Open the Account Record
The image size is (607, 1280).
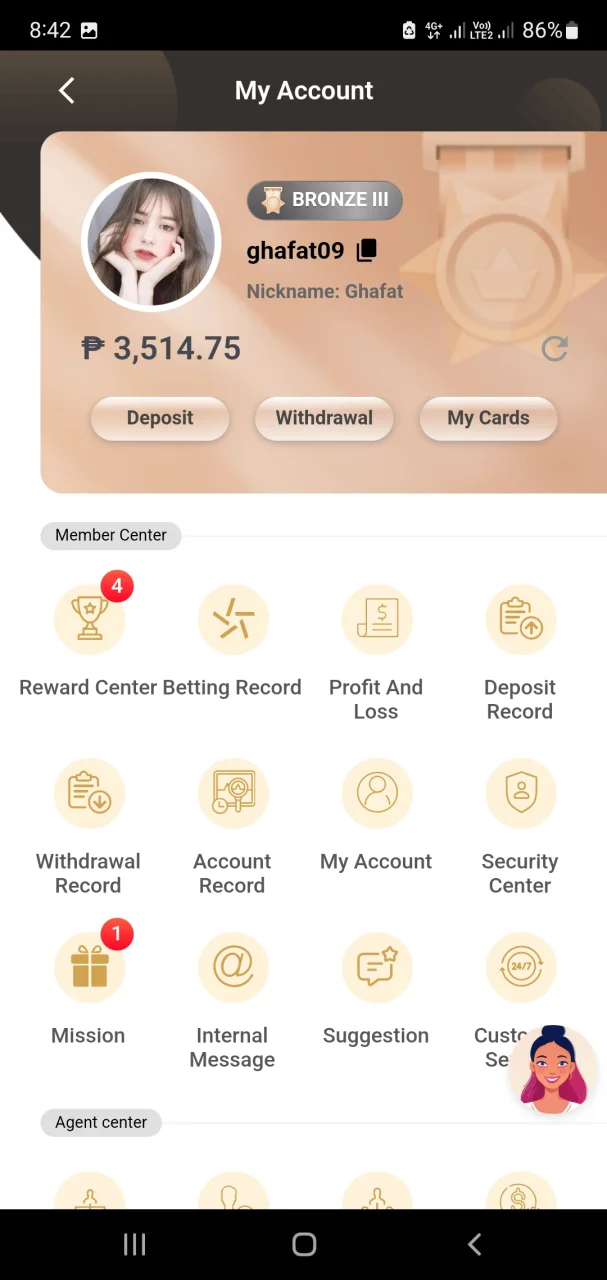click(232, 795)
